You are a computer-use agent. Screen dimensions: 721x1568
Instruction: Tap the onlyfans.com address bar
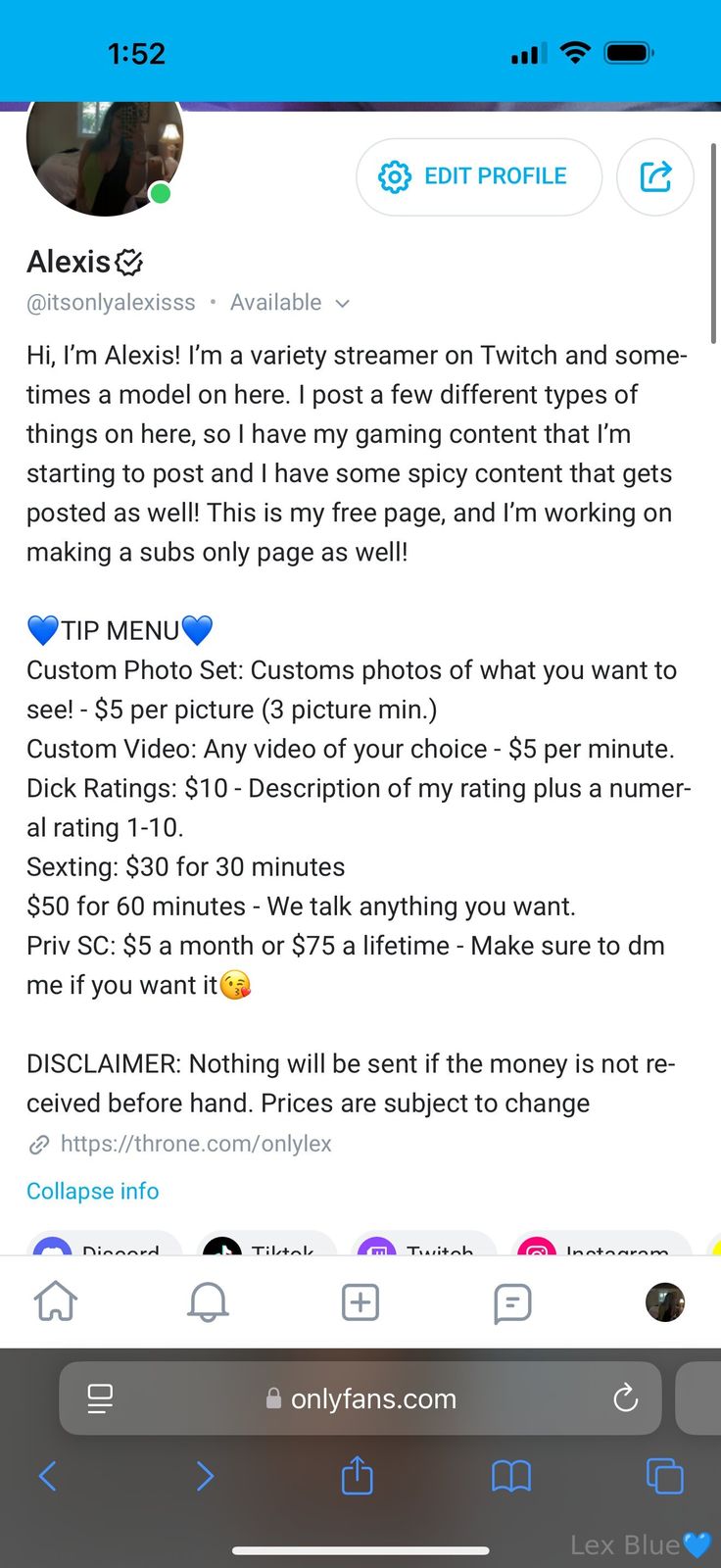(360, 1398)
